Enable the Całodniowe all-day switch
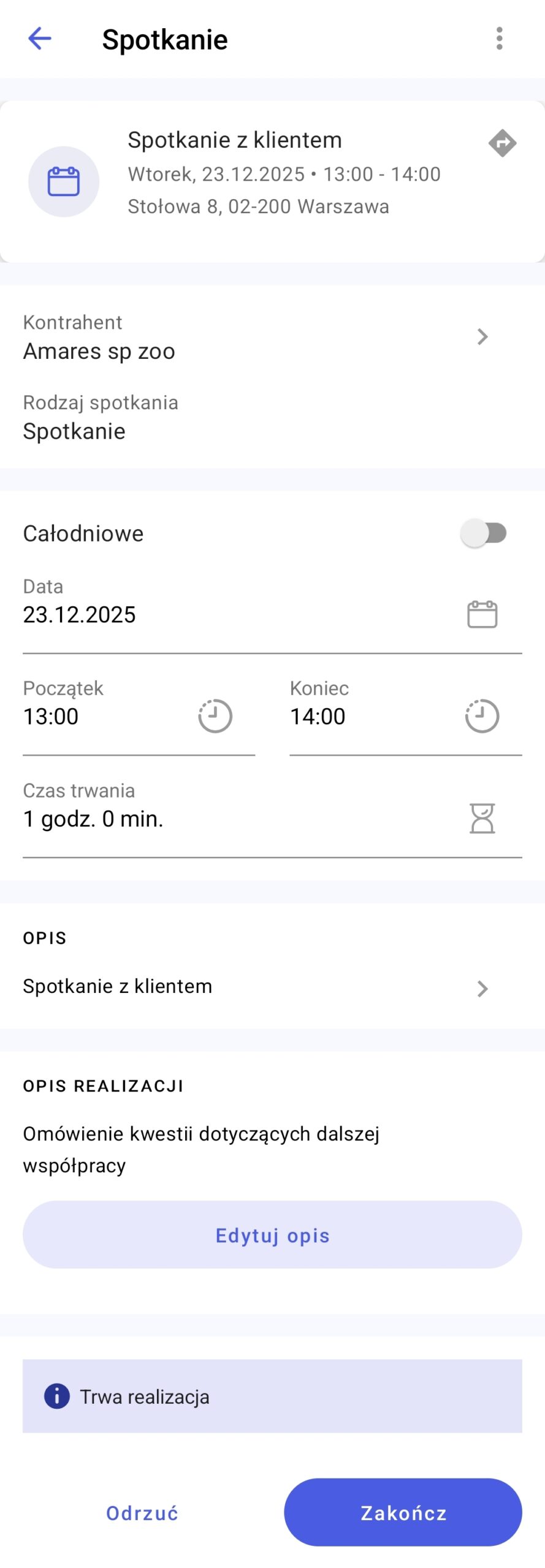The width and height of the screenshot is (545, 1568). coord(484,533)
